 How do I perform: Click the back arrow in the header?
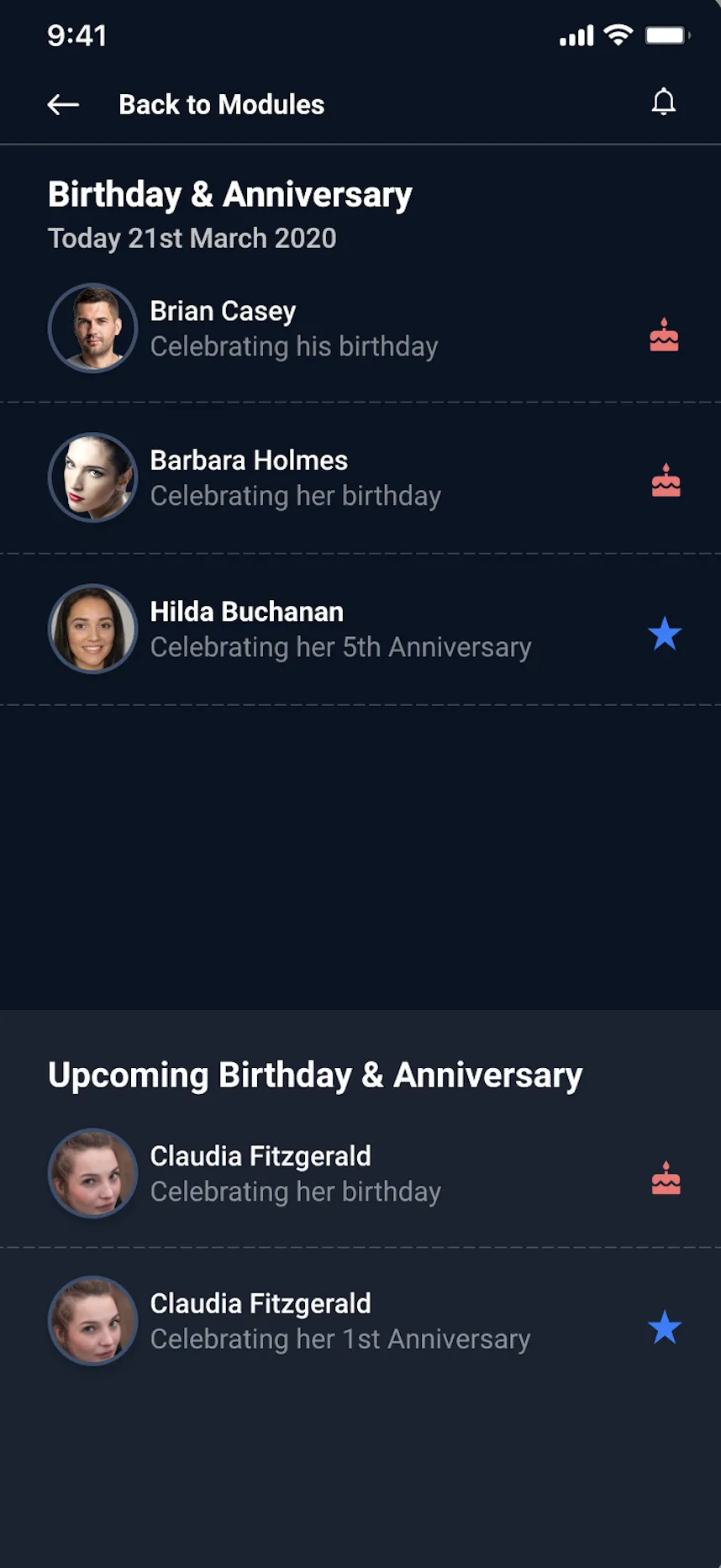pyautogui.click(x=61, y=104)
